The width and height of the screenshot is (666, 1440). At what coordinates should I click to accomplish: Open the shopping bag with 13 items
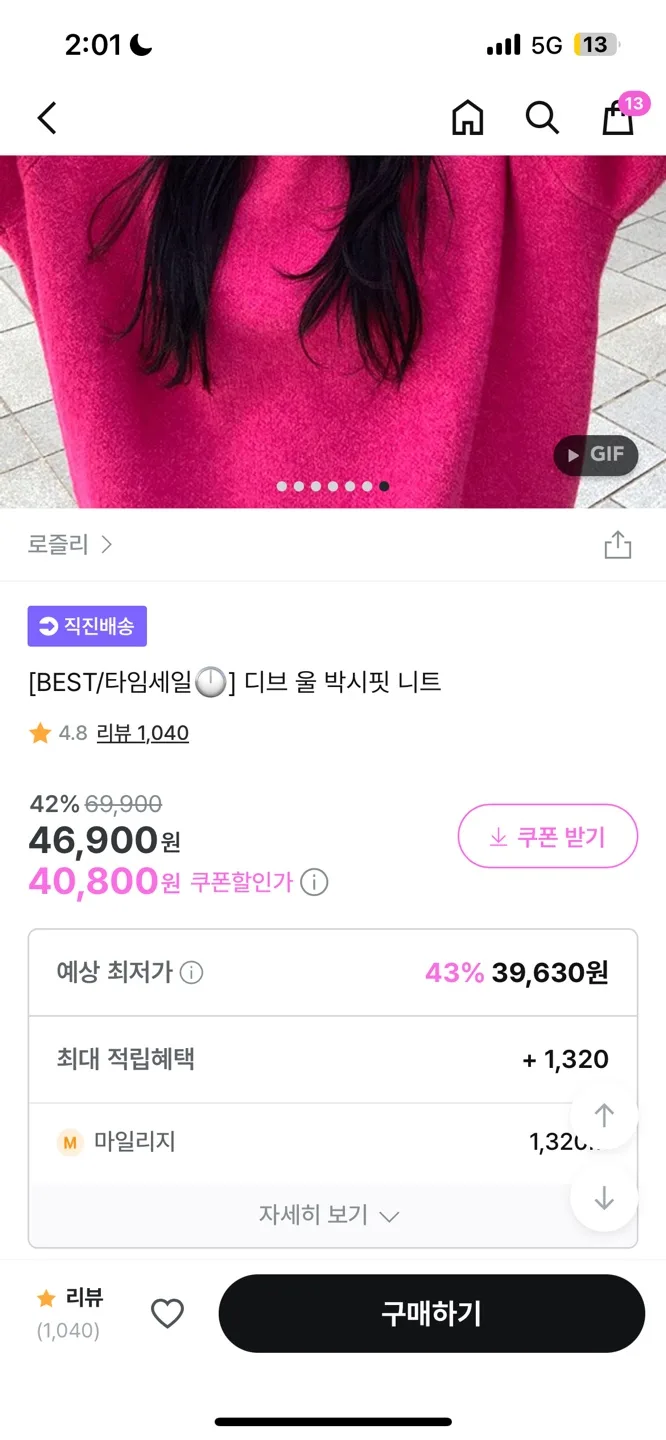click(618, 118)
